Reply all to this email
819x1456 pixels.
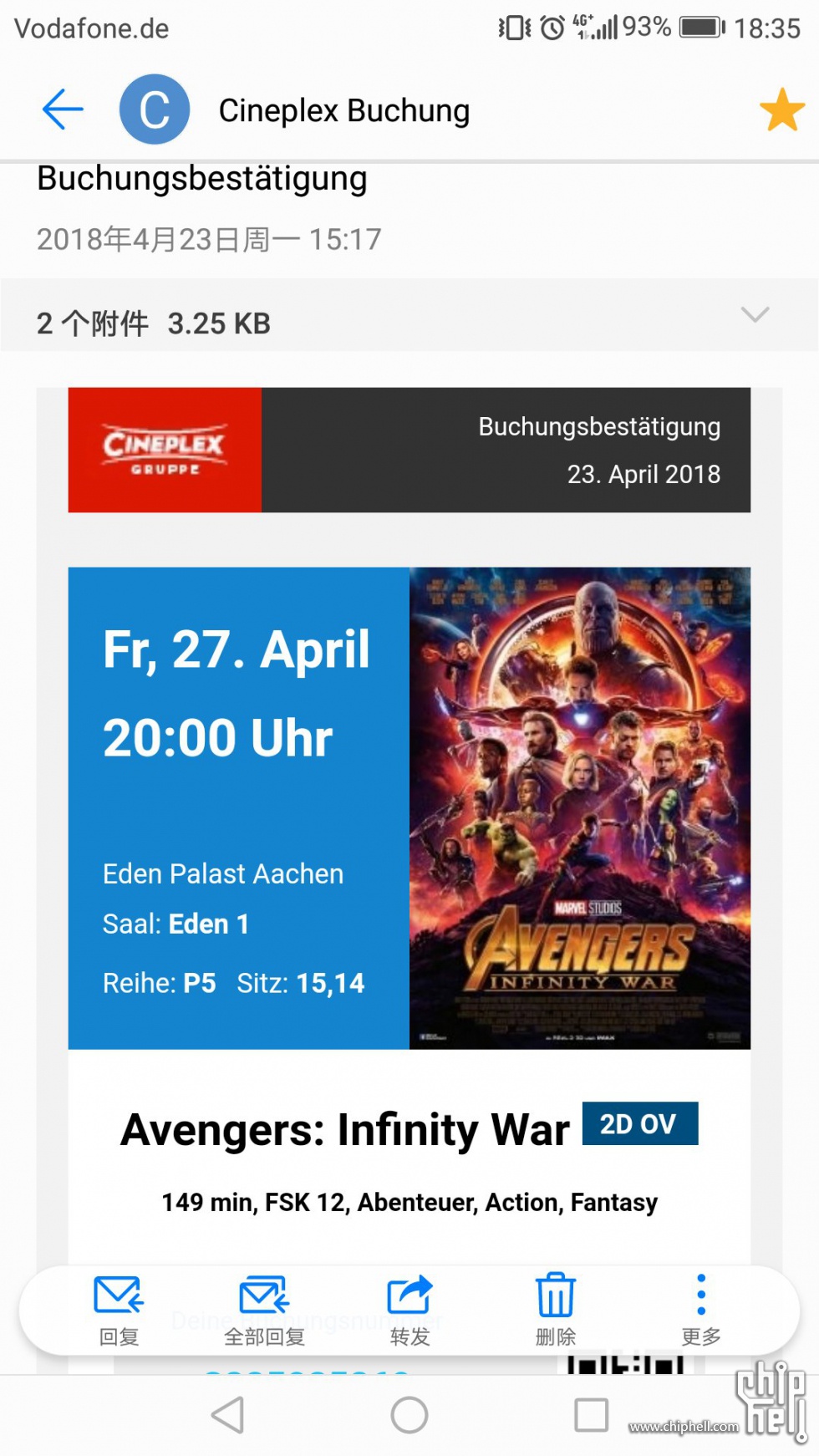tap(264, 1309)
